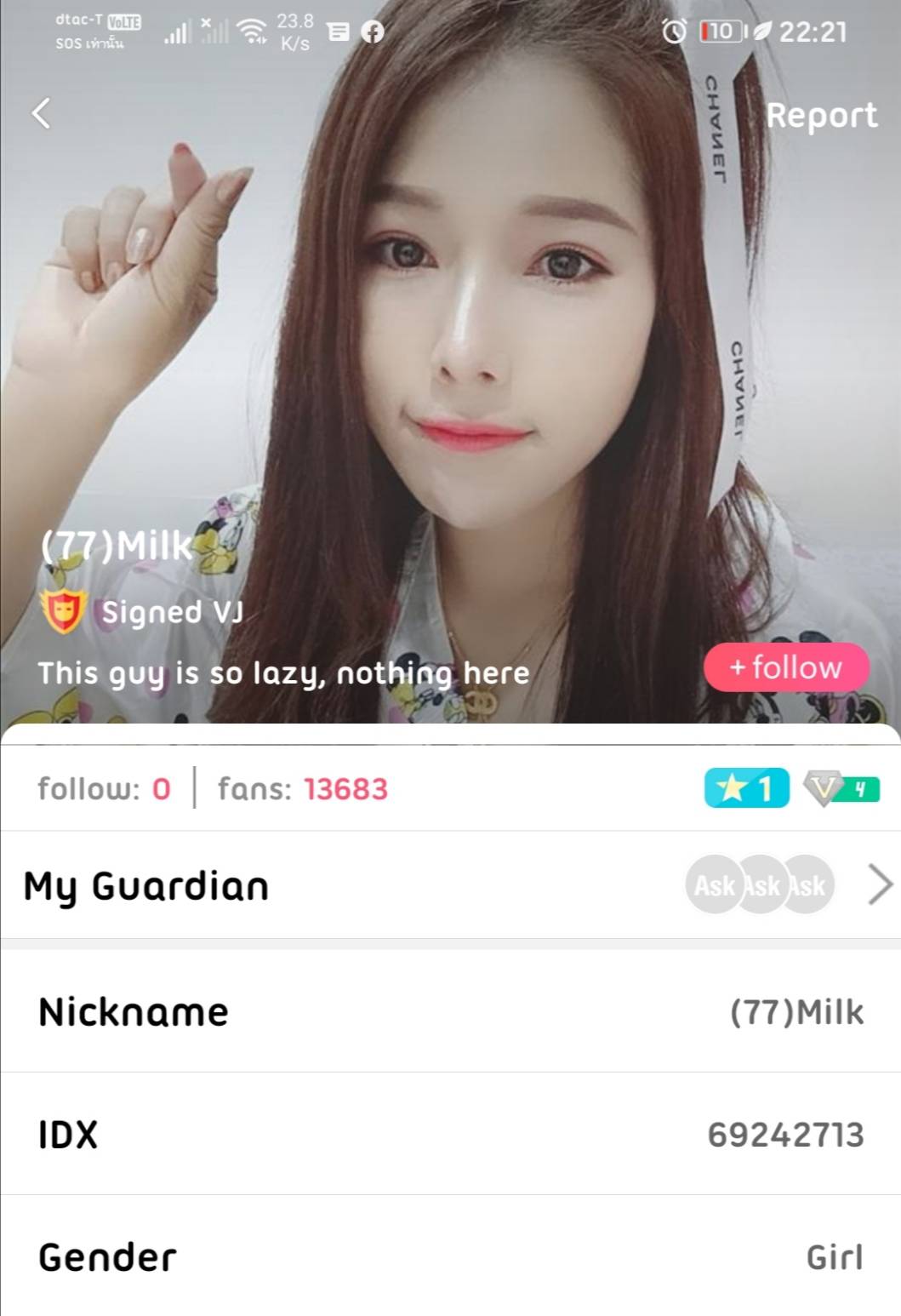This screenshot has height=1316, width=901.
Task: Open the My Guardian list
Action: click(450, 885)
